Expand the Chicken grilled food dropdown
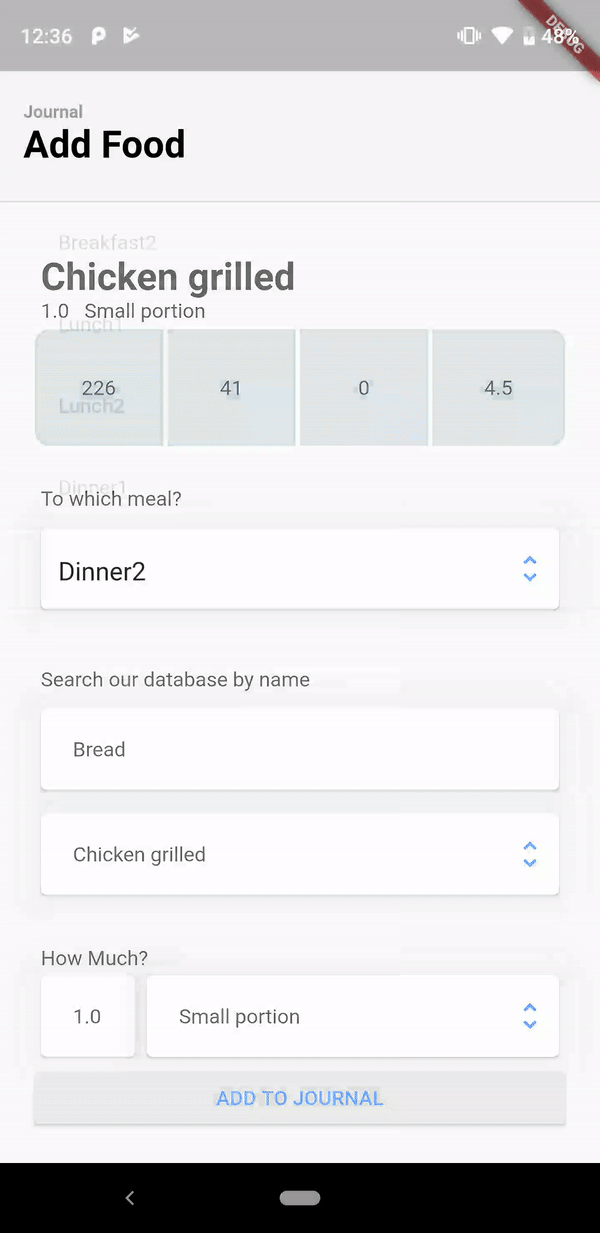This screenshot has height=1233, width=600. (x=299, y=855)
